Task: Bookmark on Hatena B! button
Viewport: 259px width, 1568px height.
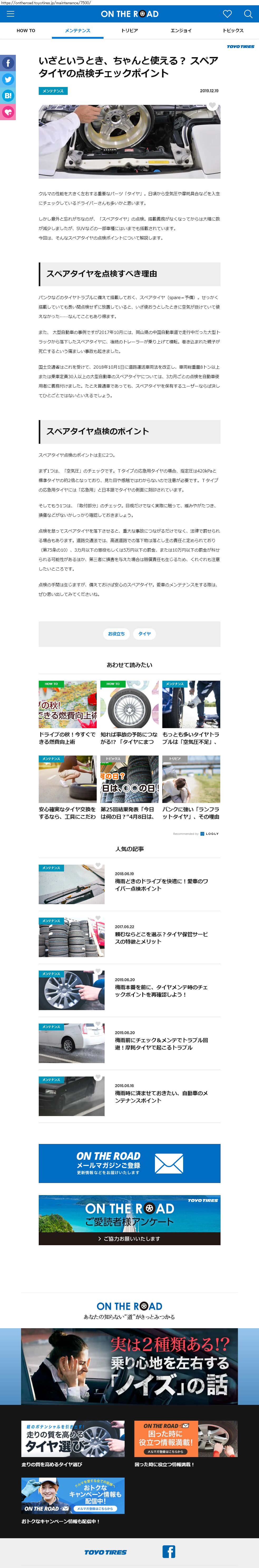Action: (x=8, y=96)
